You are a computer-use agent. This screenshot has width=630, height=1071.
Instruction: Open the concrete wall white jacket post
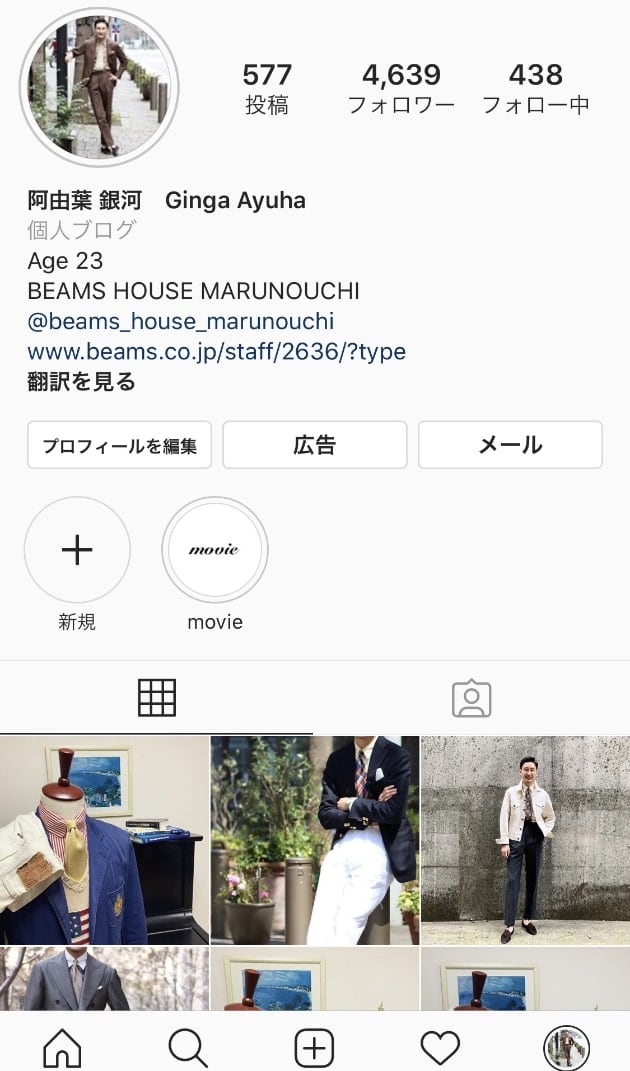click(526, 840)
